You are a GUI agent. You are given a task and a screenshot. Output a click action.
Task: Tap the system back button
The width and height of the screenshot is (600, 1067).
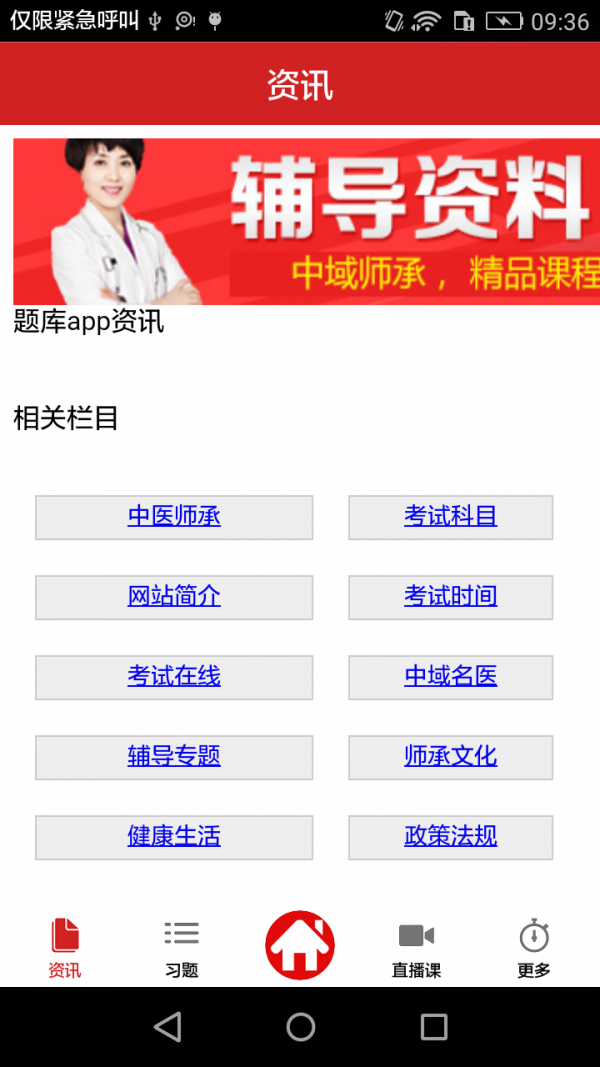168,1027
